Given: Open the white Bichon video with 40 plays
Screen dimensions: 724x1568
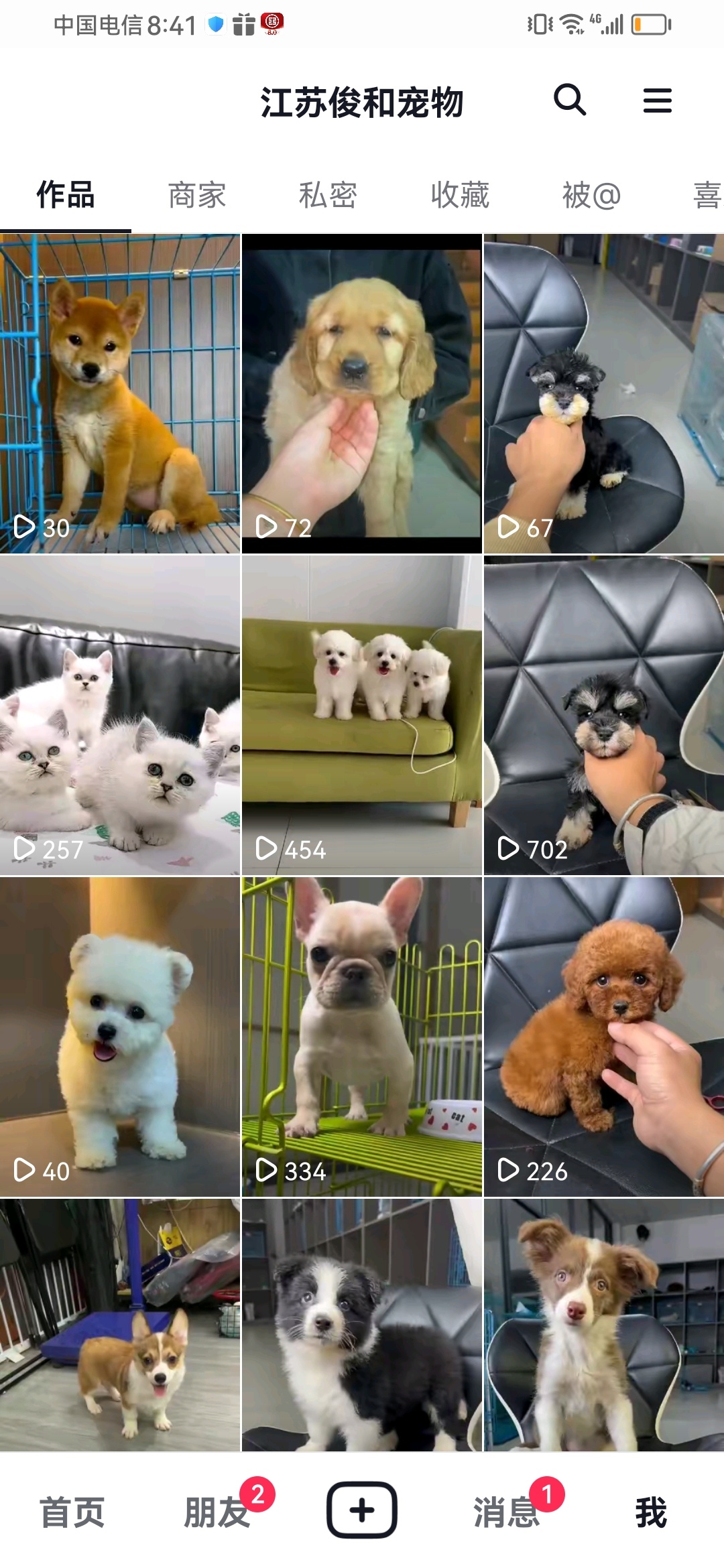Looking at the screenshot, I should click(120, 1037).
